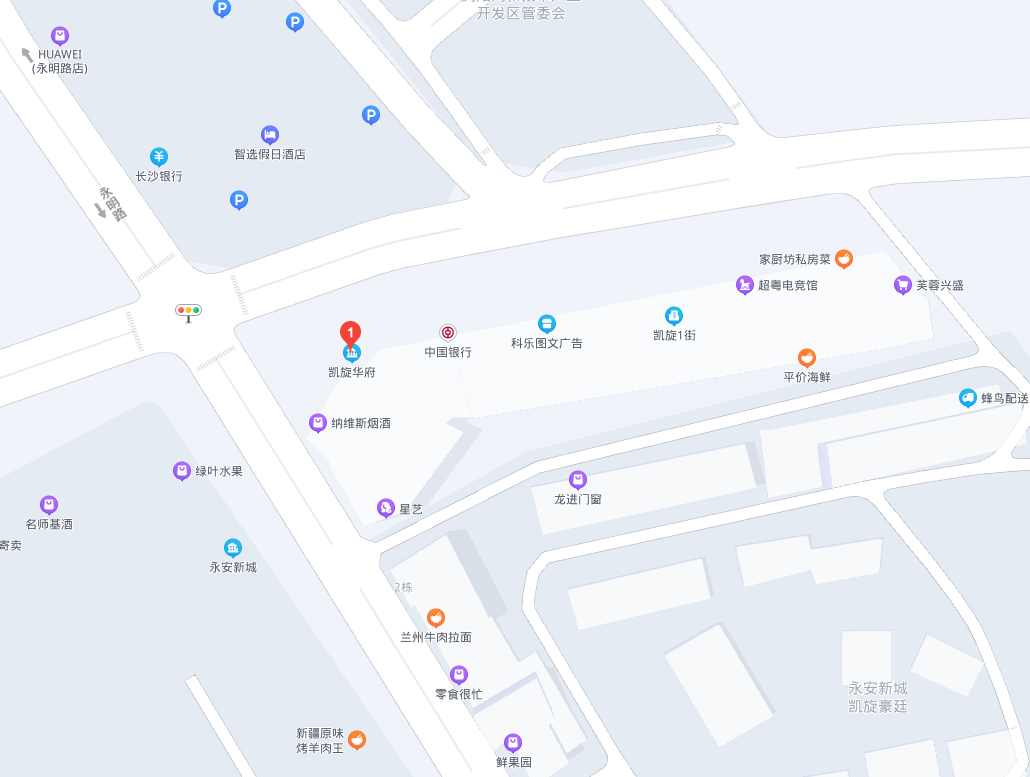Tap the 零食很忙 shop marker
This screenshot has width=1030, height=777.
tap(459, 675)
